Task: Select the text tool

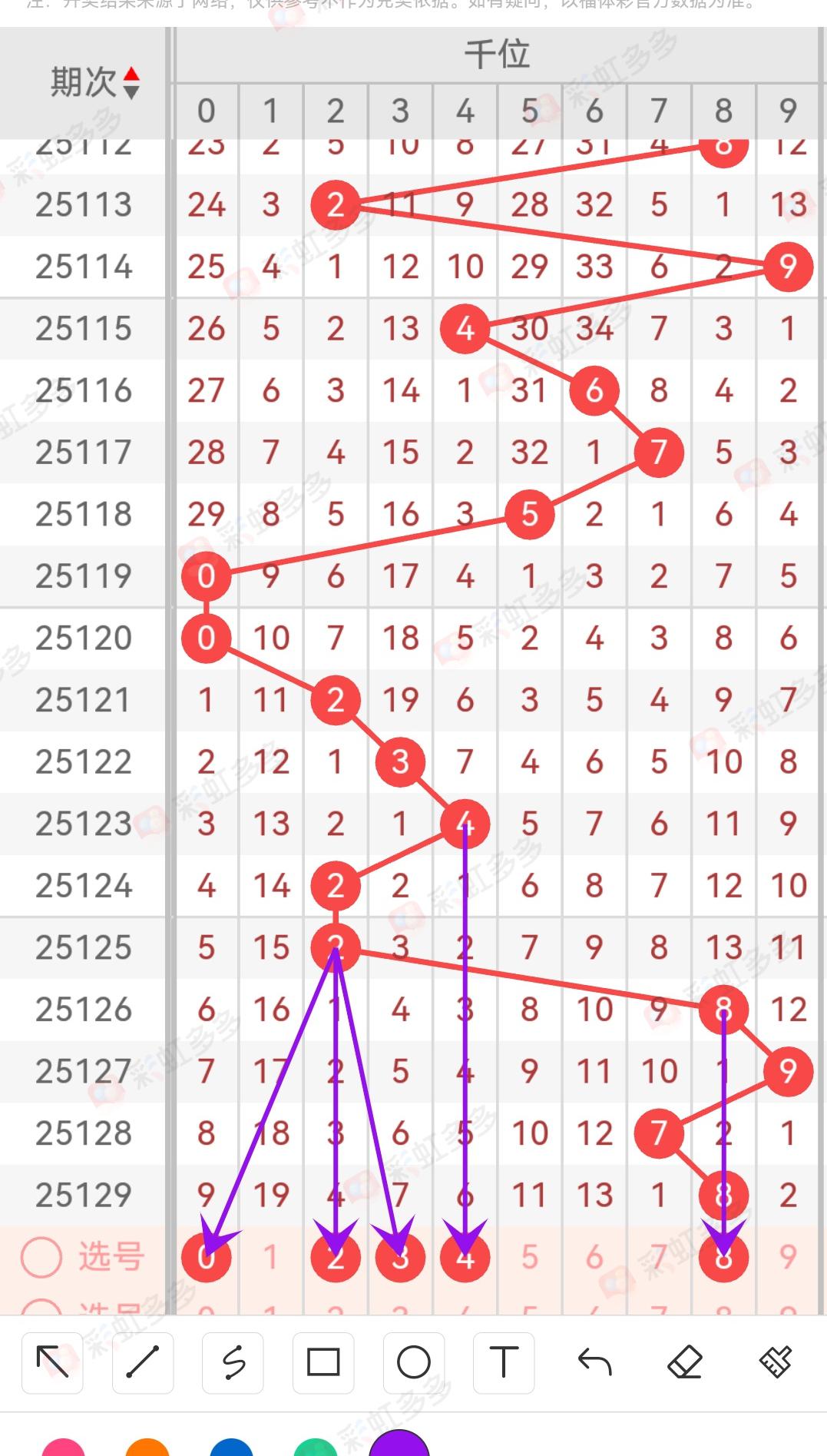Action: coord(504,1363)
